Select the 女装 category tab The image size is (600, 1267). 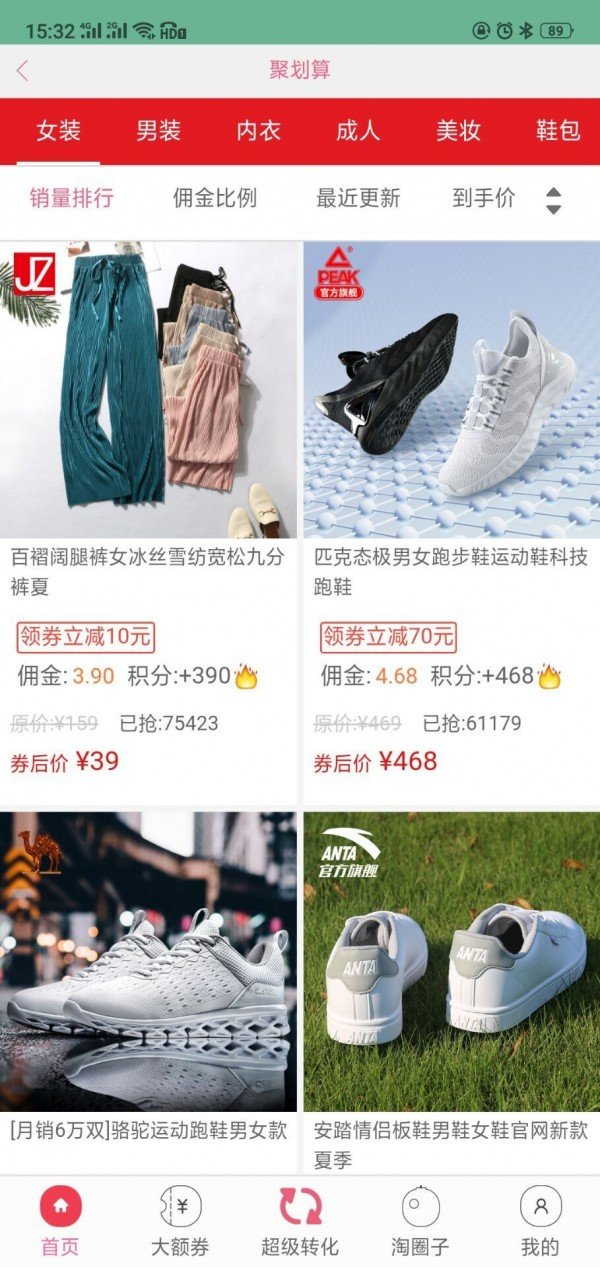(58, 131)
